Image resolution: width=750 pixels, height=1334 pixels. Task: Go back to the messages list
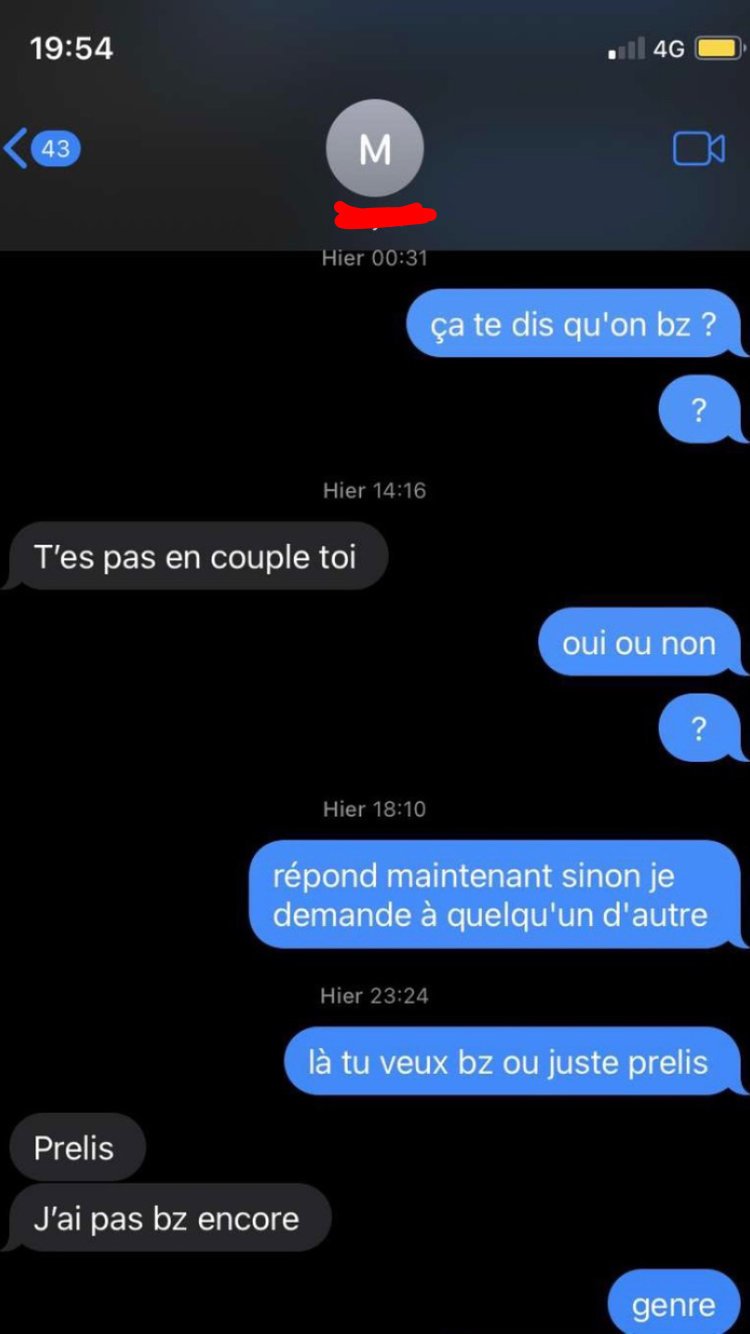42,149
